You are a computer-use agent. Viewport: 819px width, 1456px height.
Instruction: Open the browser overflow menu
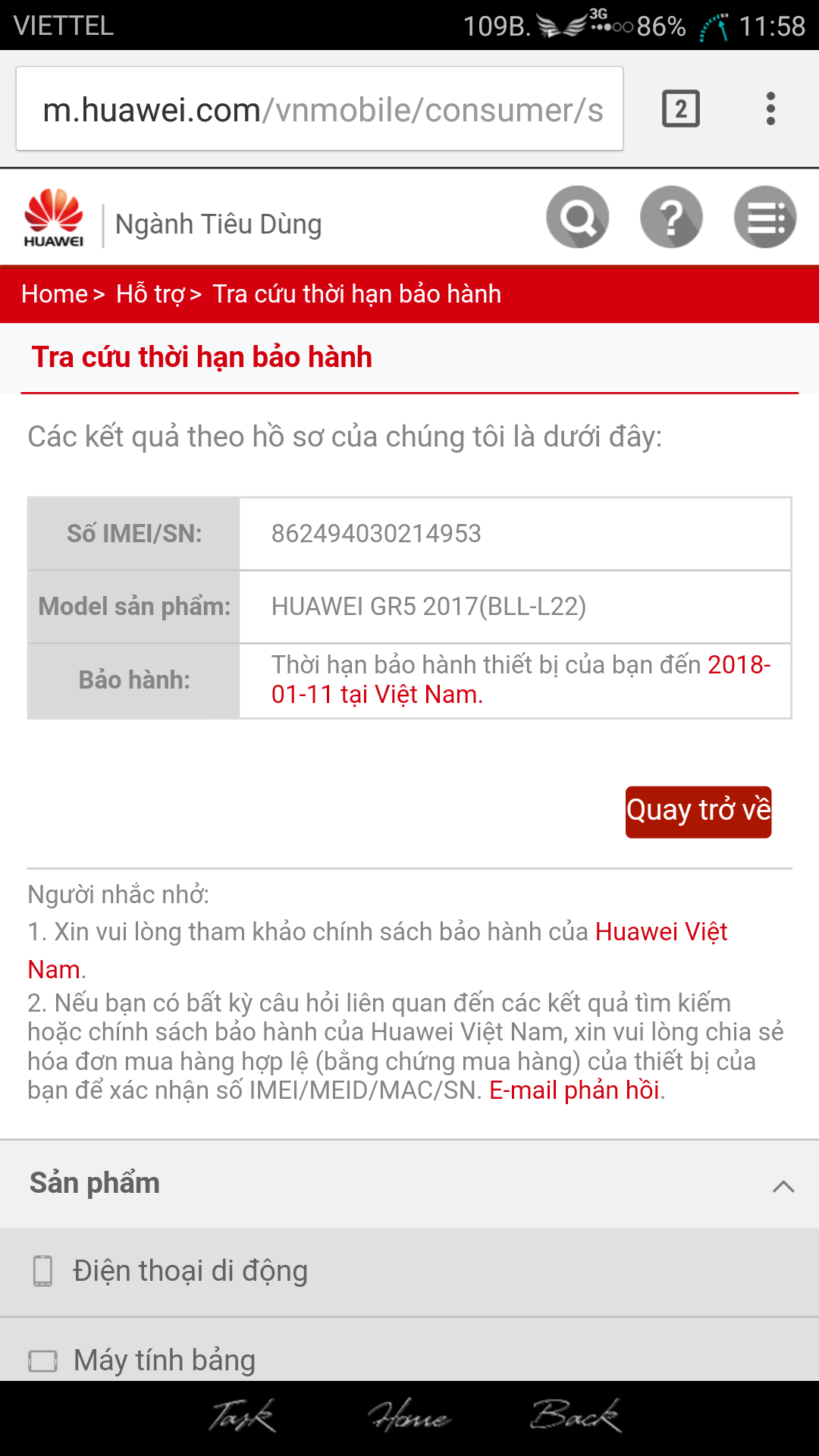click(x=770, y=108)
